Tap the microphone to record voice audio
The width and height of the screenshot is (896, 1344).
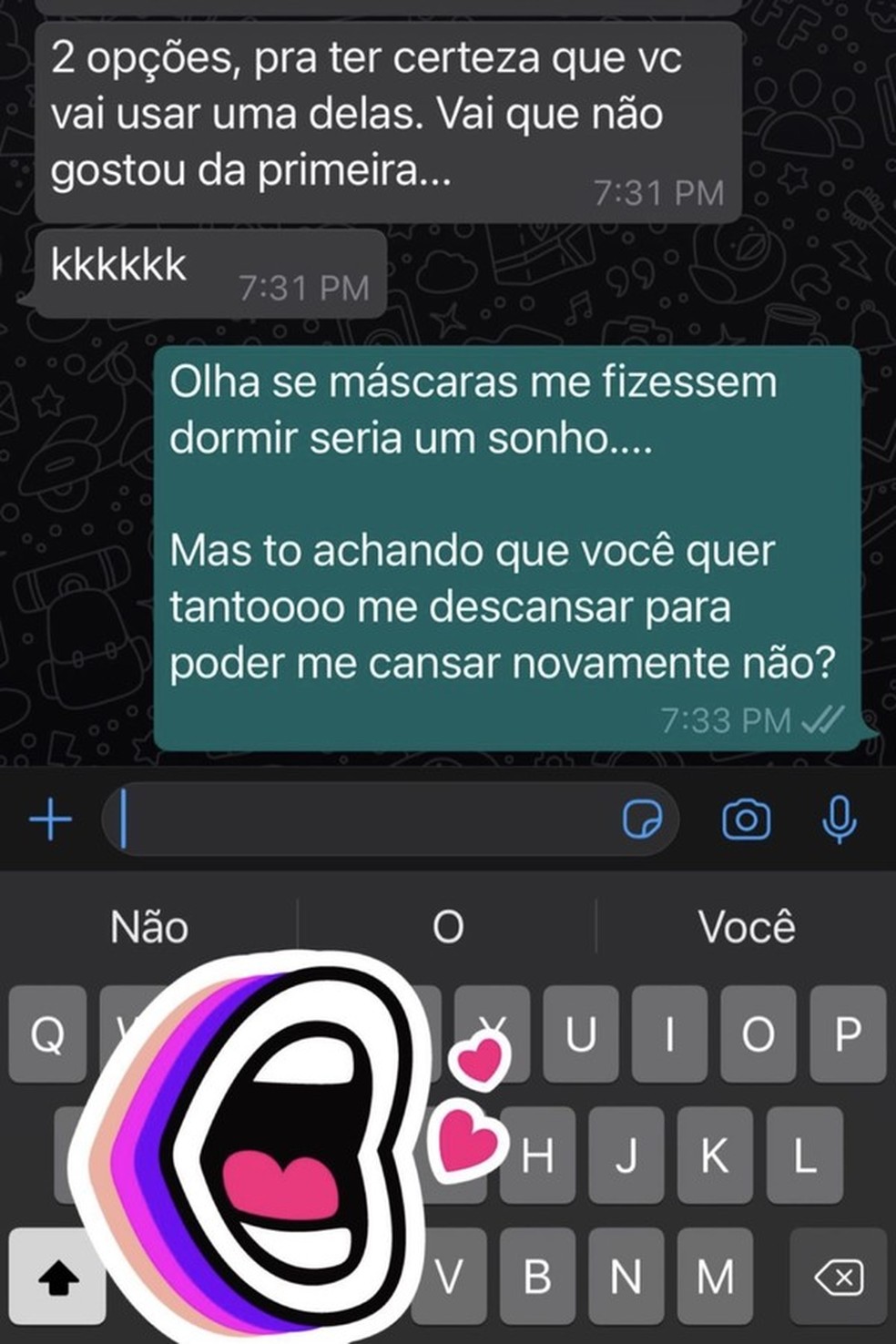point(839,820)
